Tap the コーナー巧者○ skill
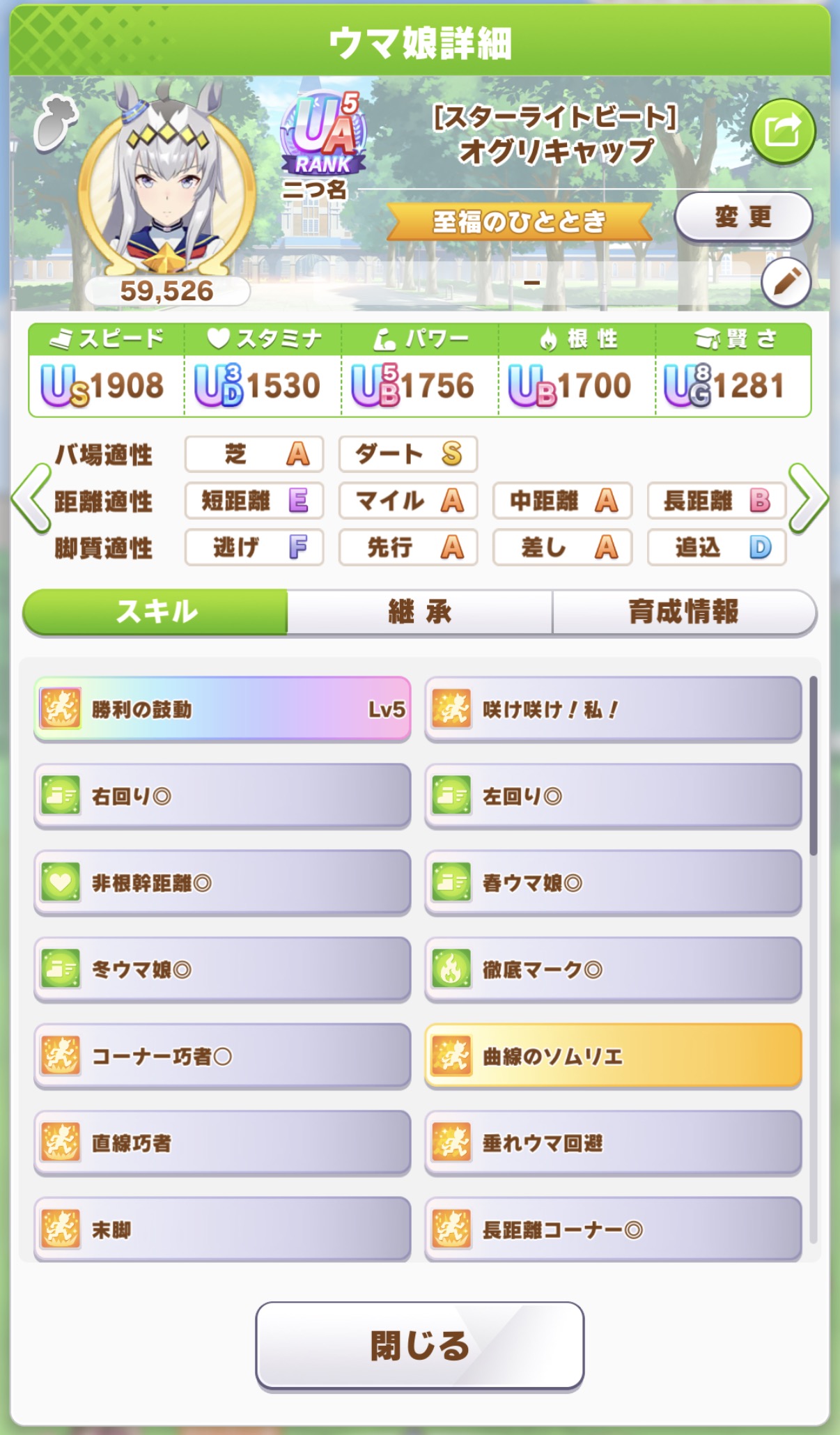Image resolution: width=840 pixels, height=1435 pixels. pyautogui.click(x=221, y=1056)
